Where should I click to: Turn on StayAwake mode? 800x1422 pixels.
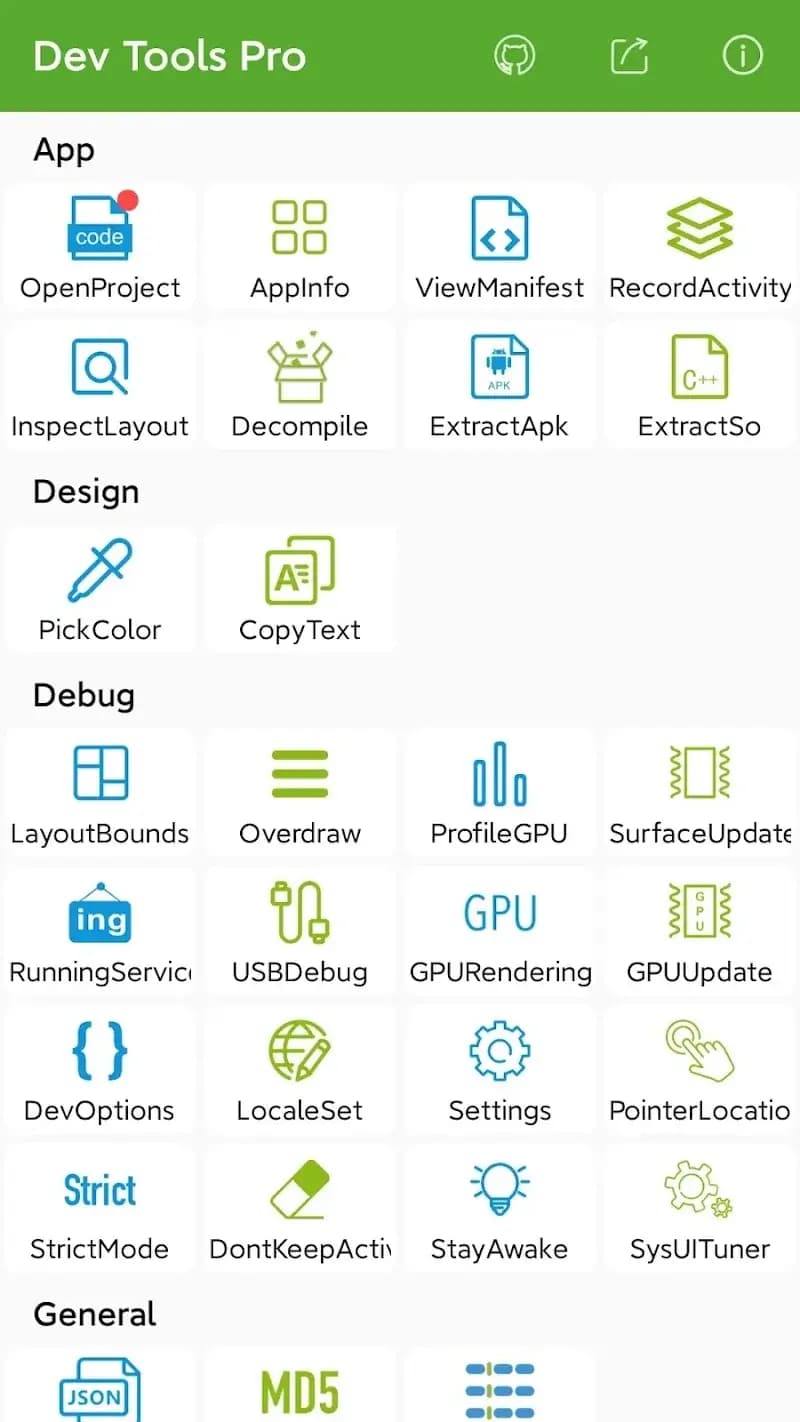[x=499, y=1207]
